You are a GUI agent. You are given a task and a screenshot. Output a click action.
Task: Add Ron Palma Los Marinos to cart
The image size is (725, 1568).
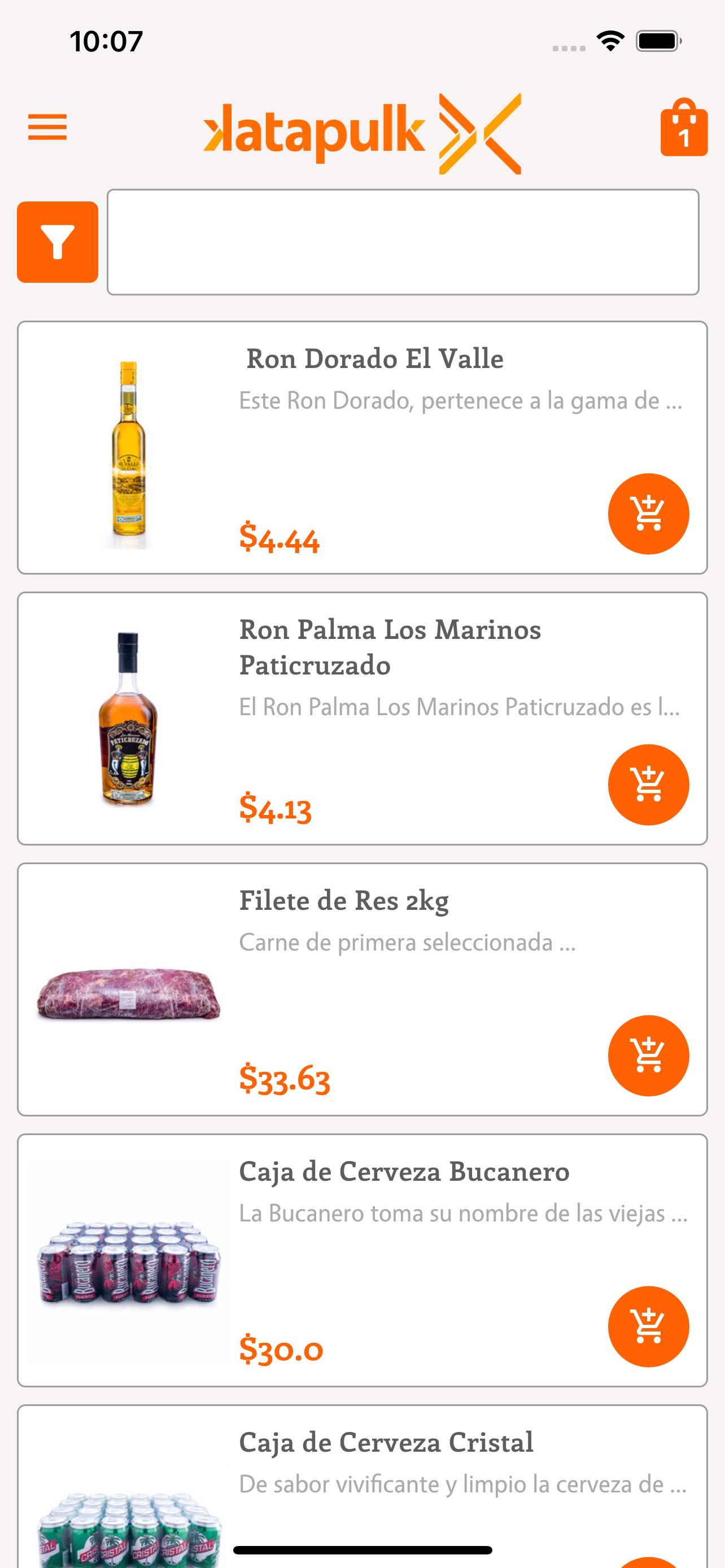[x=648, y=785]
